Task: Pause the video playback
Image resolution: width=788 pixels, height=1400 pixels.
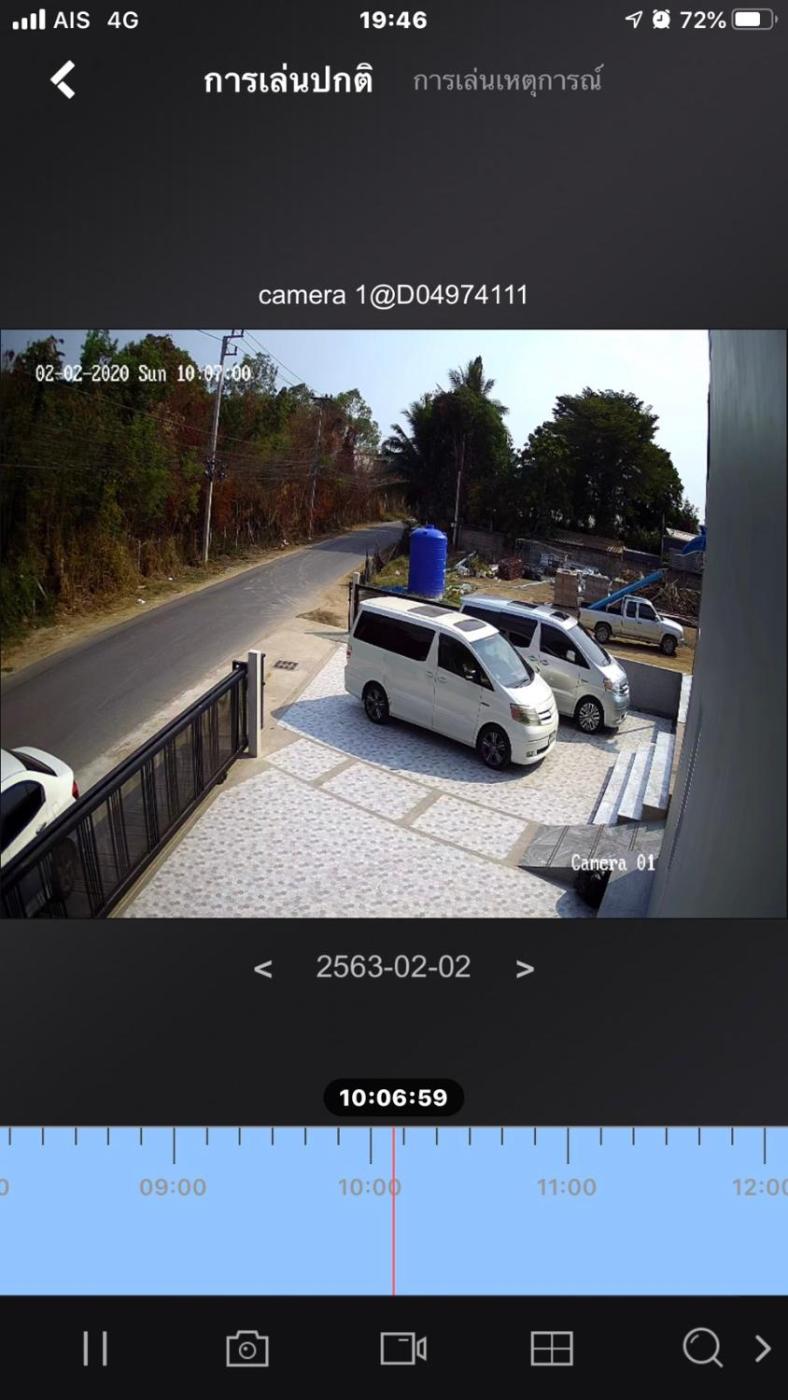Action: 95,1348
